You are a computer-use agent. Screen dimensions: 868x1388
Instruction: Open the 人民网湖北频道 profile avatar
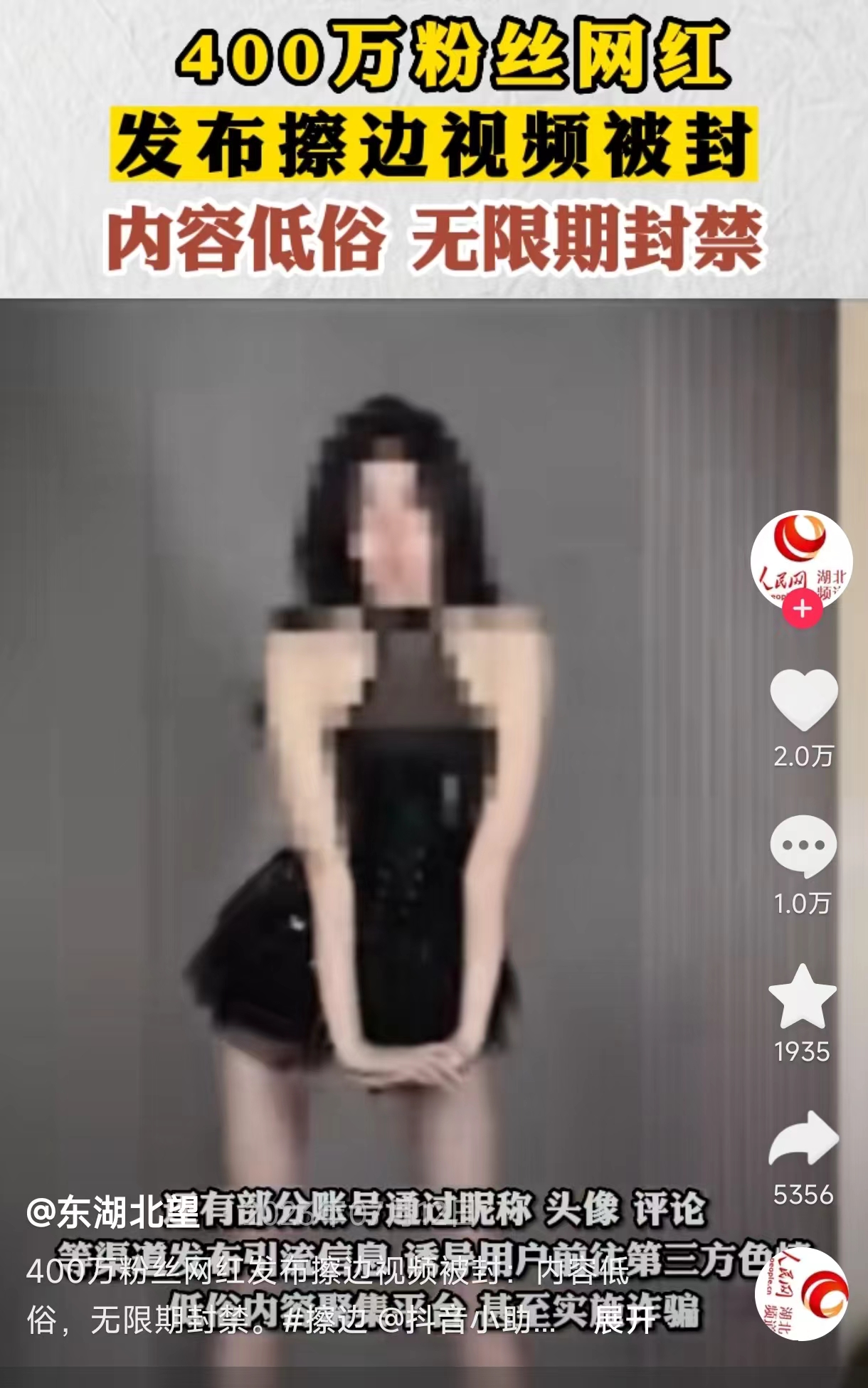(x=801, y=558)
